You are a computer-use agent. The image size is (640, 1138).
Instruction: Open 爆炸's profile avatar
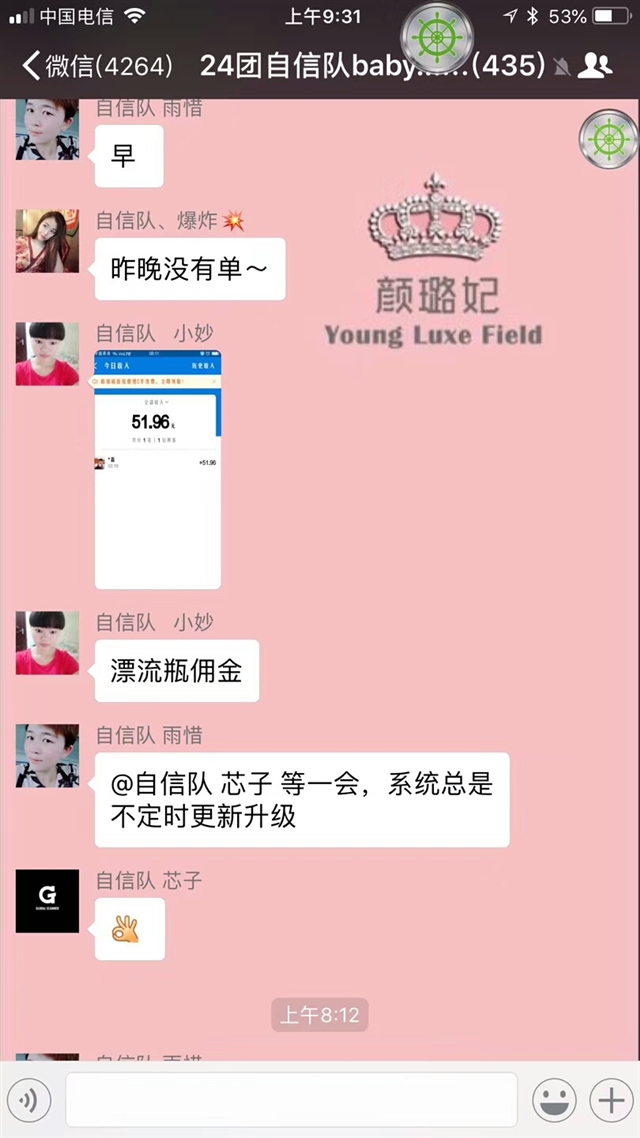(x=47, y=241)
